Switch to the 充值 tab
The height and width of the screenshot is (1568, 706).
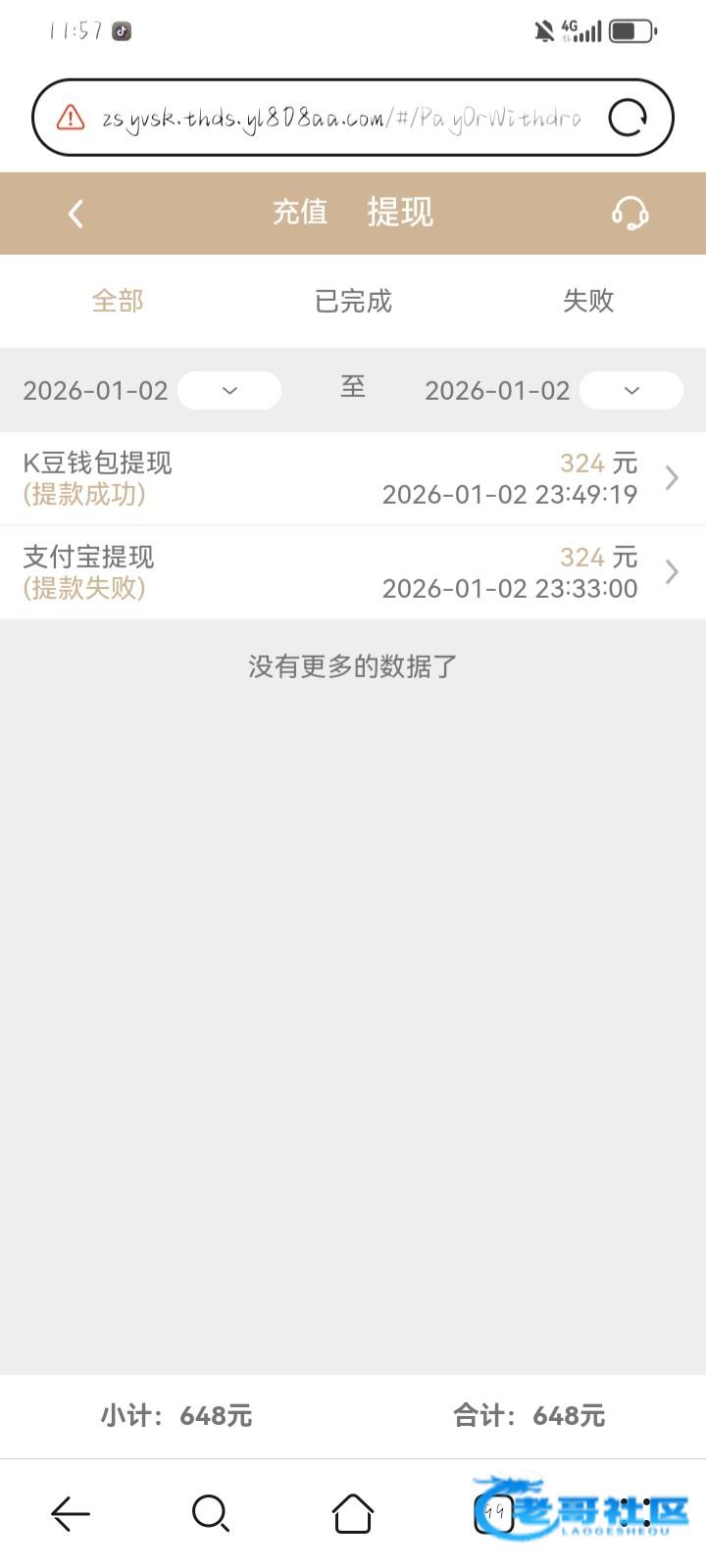300,213
